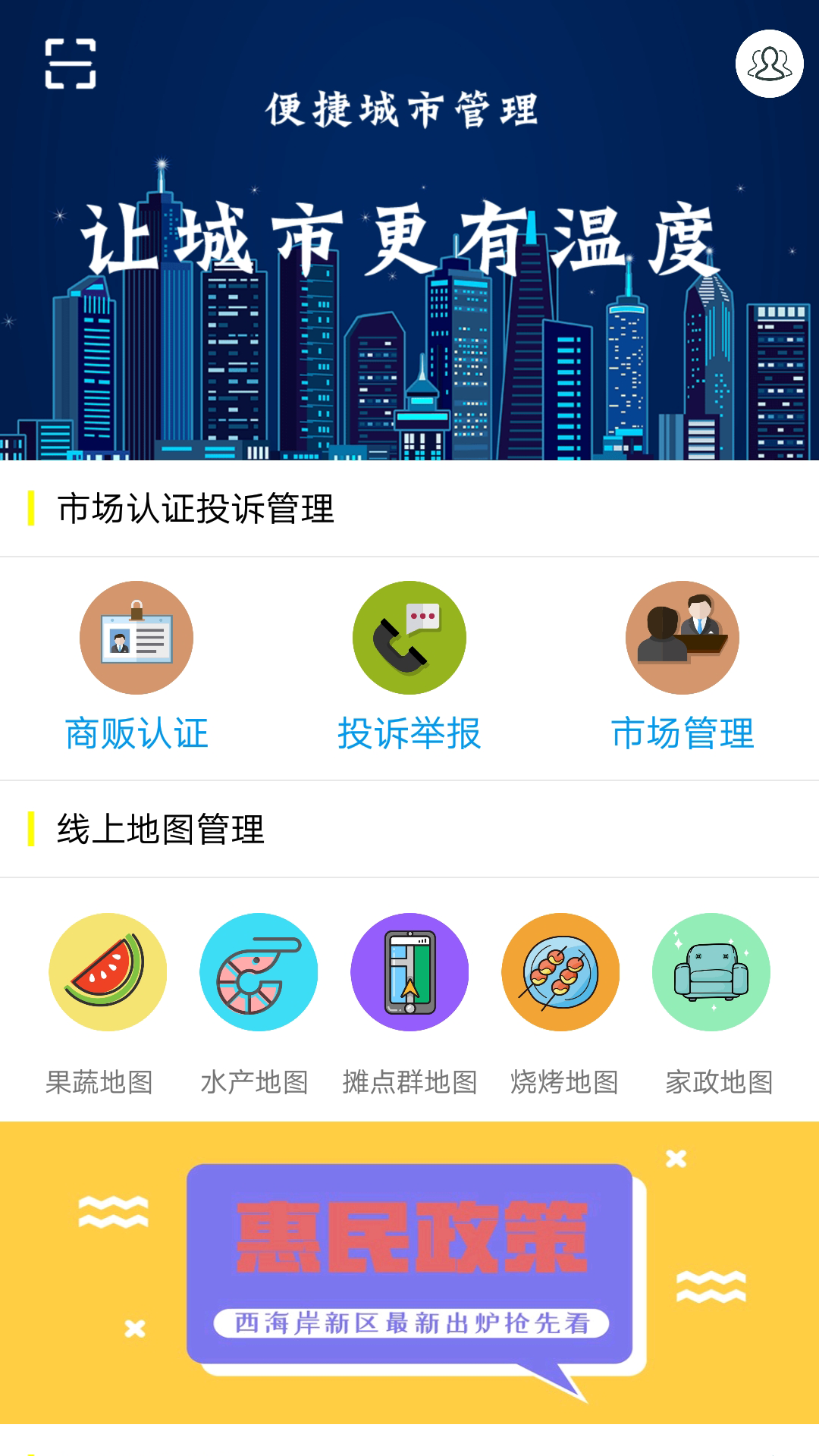Open the 水产地图 shrimp icon

258,972
